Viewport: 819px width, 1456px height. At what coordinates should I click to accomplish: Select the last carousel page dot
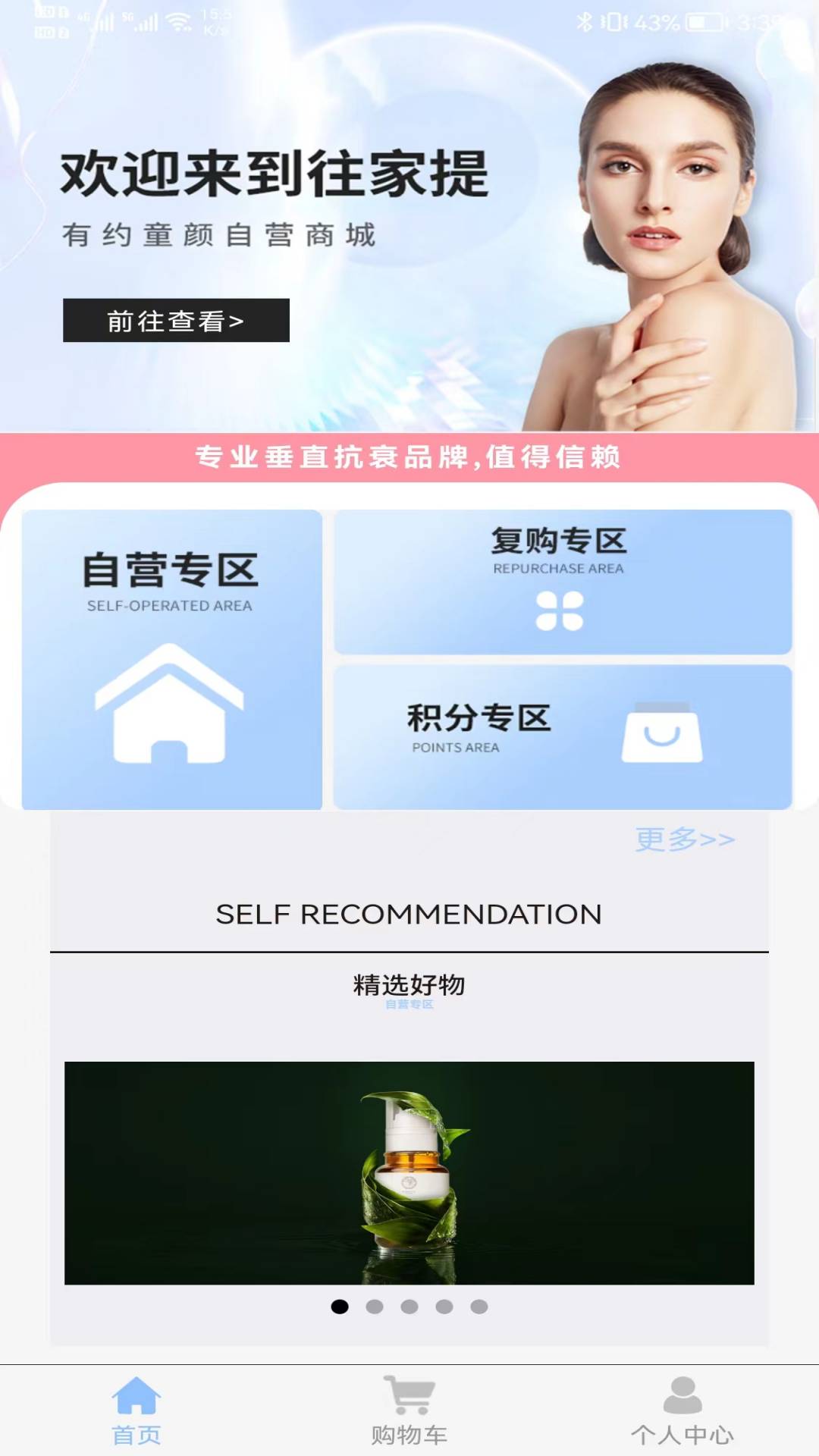(x=479, y=1307)
